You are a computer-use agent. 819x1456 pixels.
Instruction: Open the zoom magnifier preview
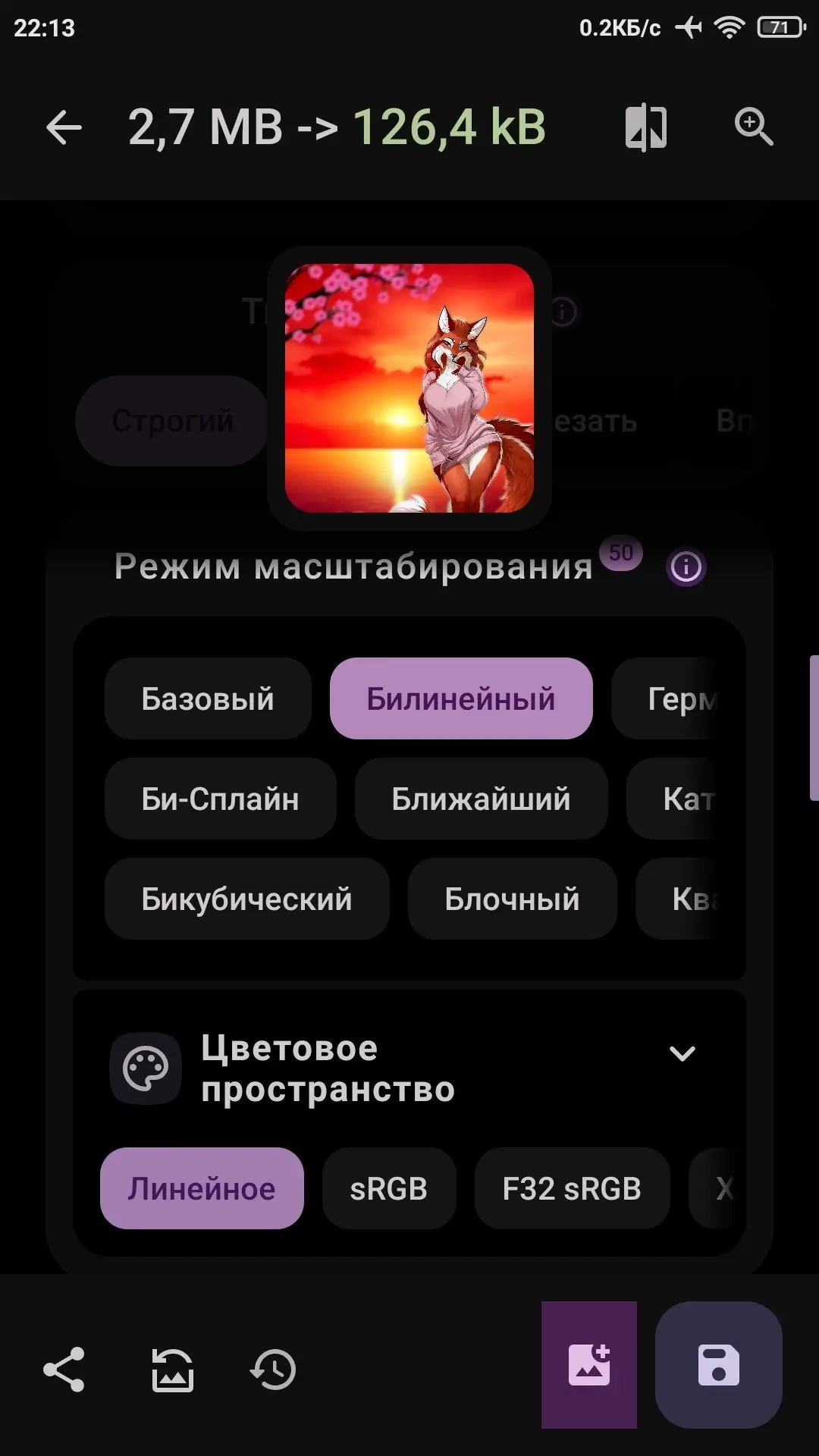tap(754, 127)
